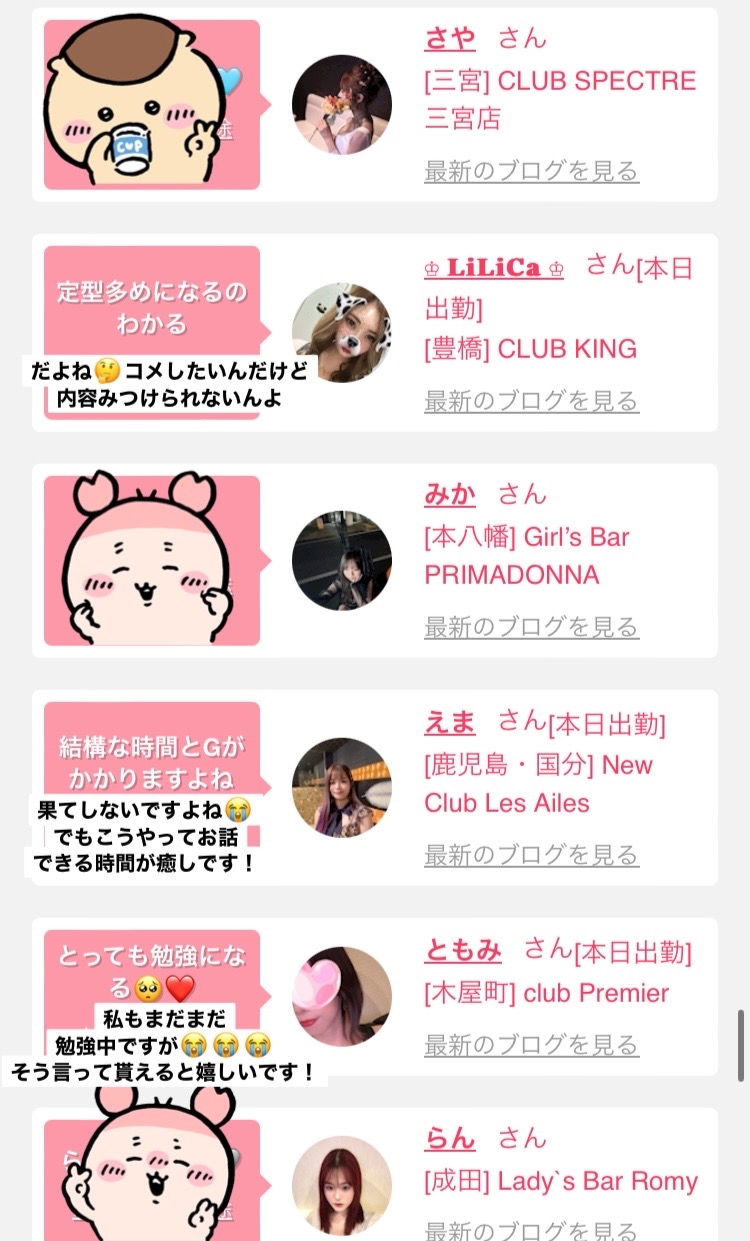Tap LiLiCa's round profile photo

pos(342,333)
